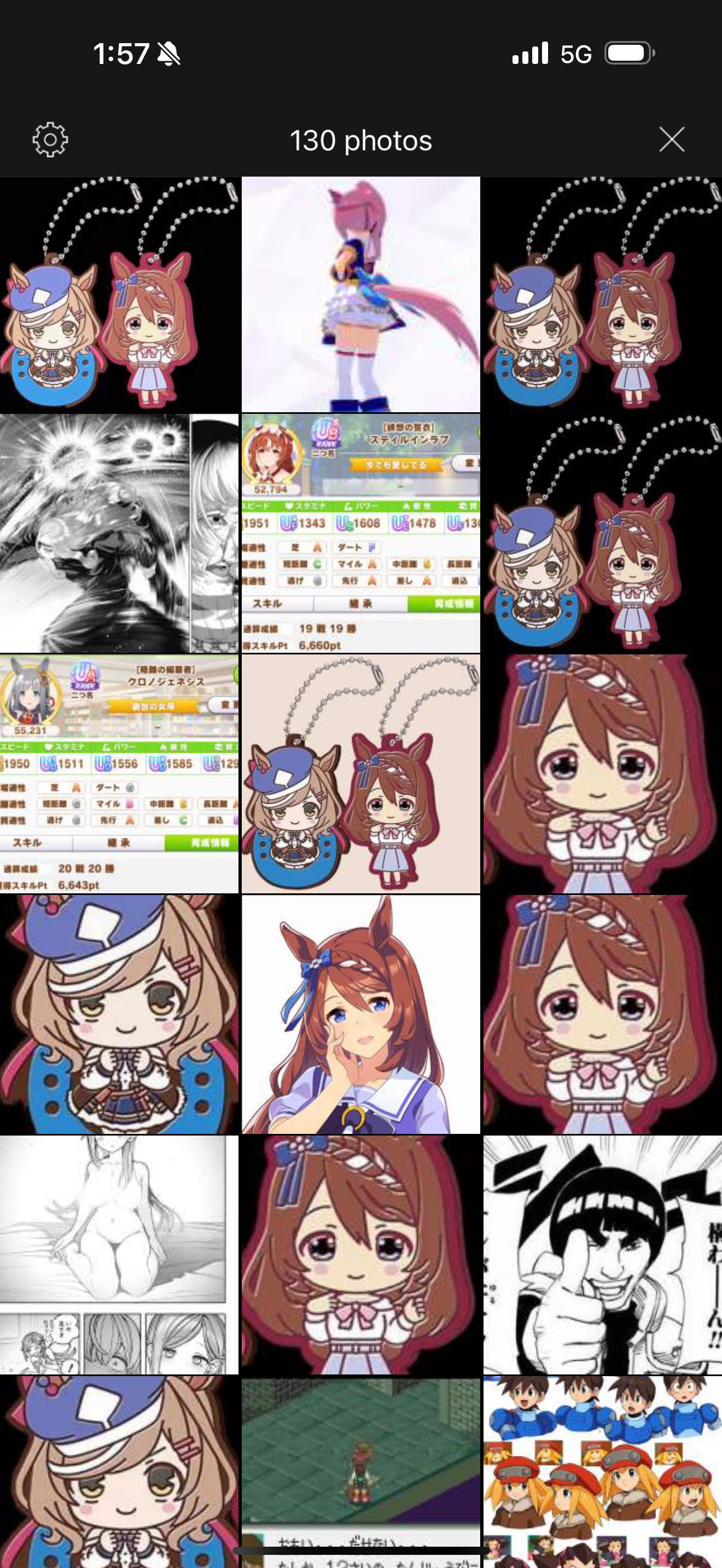Open the manga thumbs-up guy image
The width and height of the screenshot is (722, 1568).
point(603,1255)
